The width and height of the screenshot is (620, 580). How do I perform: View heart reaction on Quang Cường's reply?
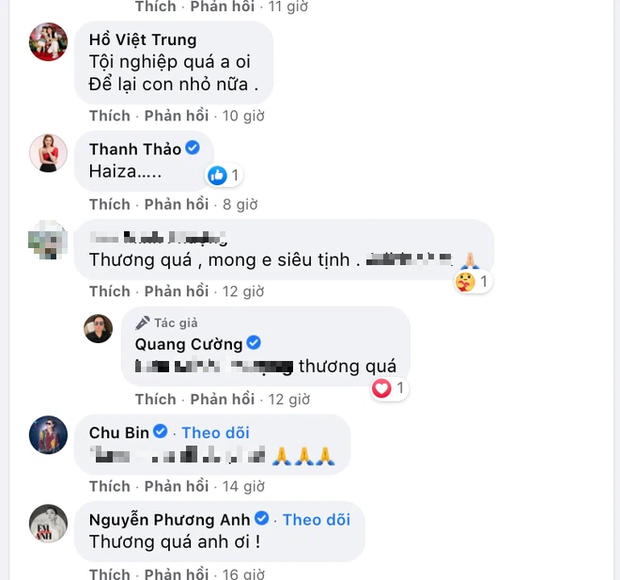(x=387, y=388)
